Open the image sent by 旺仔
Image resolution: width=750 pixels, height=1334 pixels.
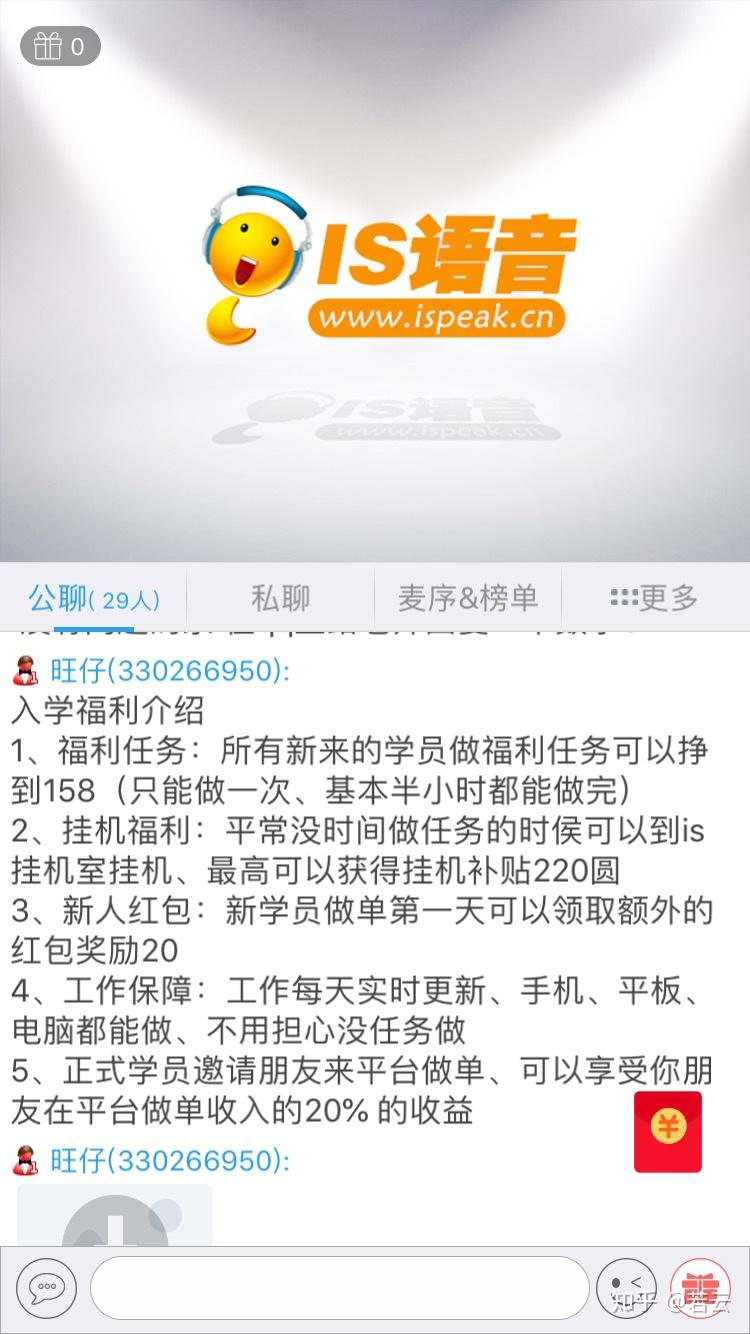(x=115, y=1216)
